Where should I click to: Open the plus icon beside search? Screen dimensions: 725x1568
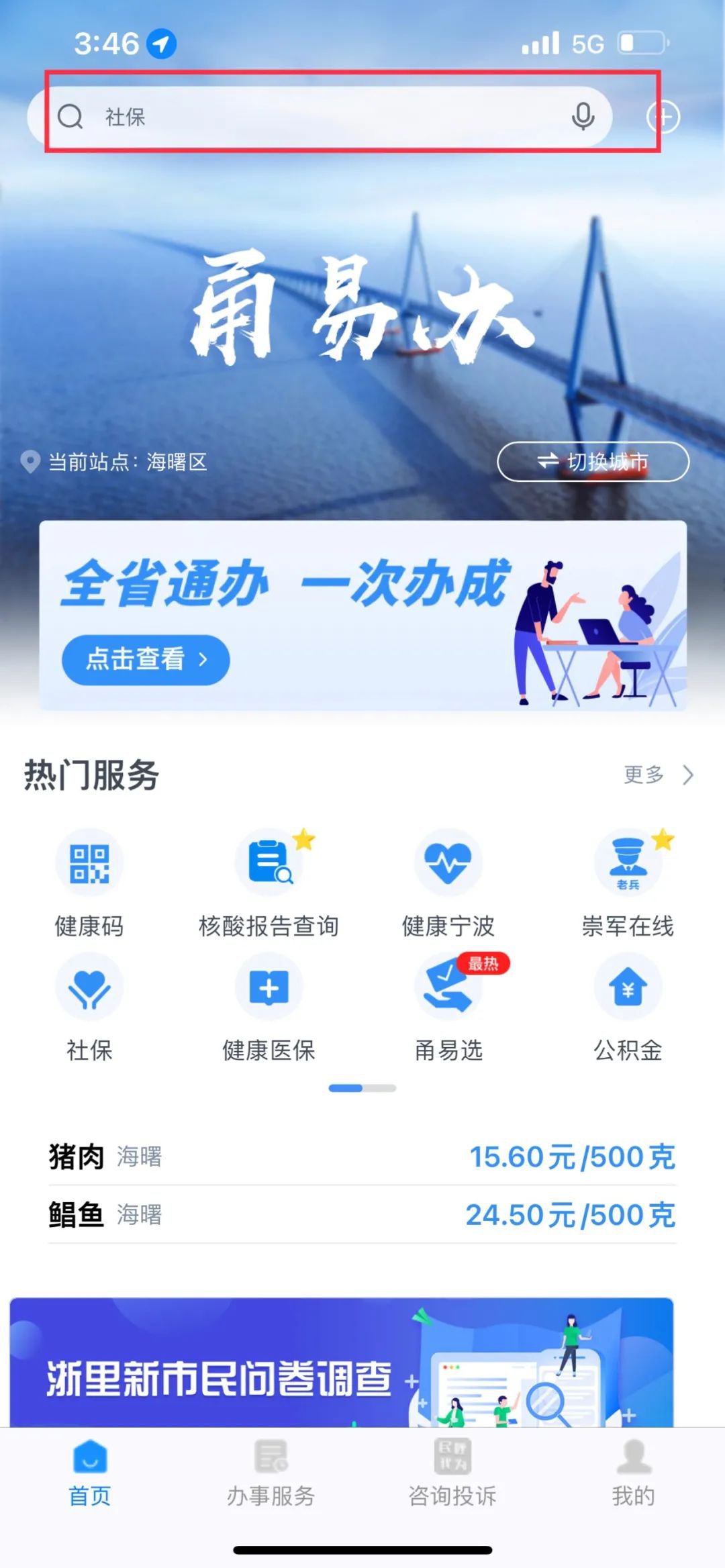[663, 117]
